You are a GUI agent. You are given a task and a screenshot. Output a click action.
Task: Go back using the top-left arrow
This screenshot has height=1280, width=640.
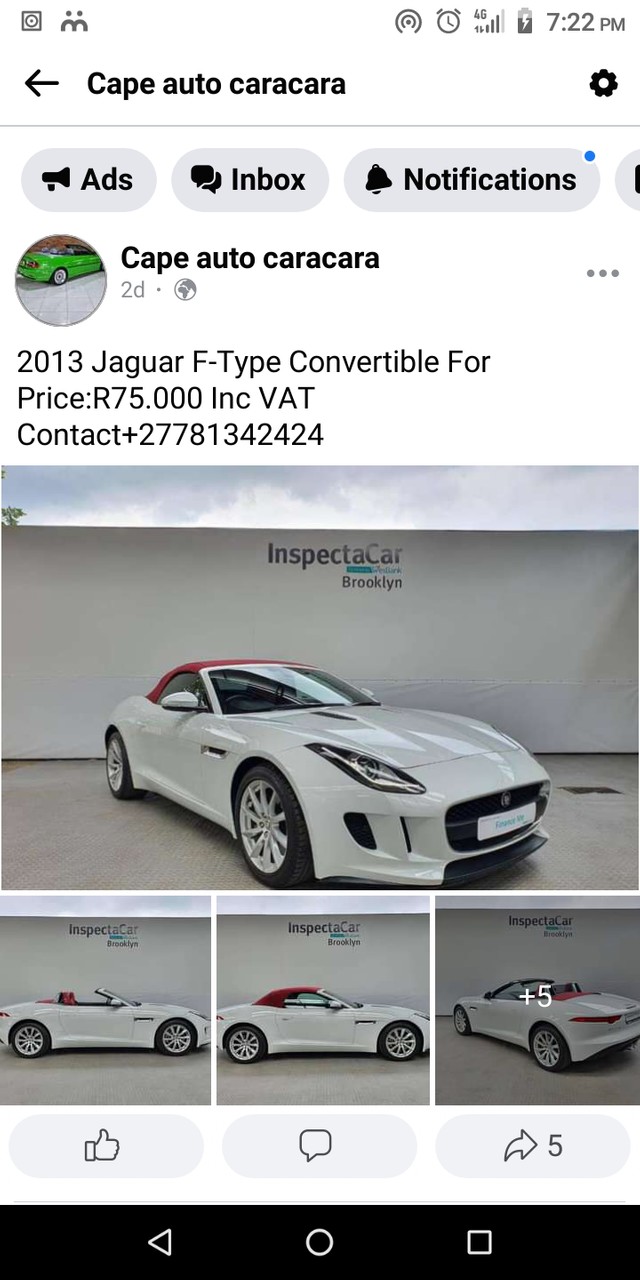tap(41, 83)
